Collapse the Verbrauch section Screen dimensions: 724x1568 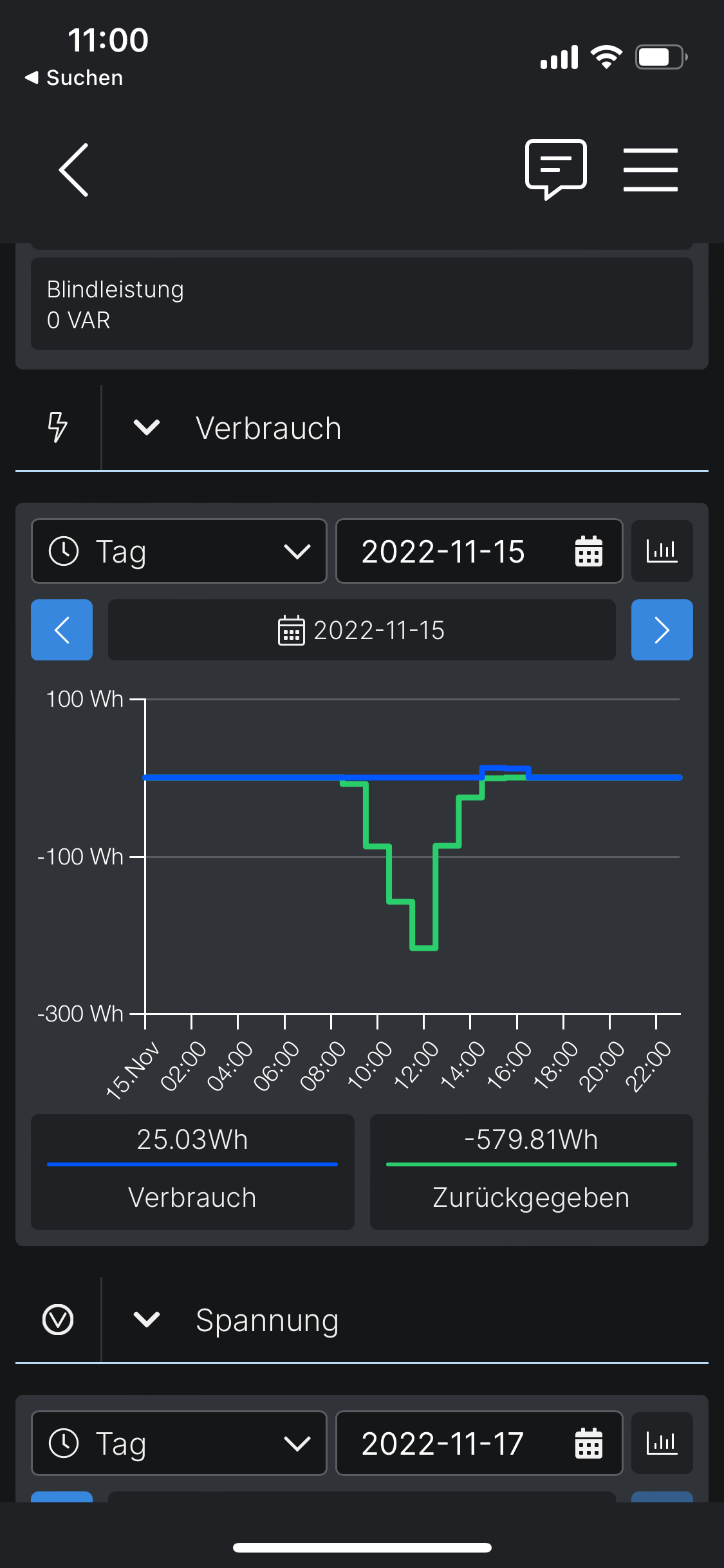click(x=147, y=427)
